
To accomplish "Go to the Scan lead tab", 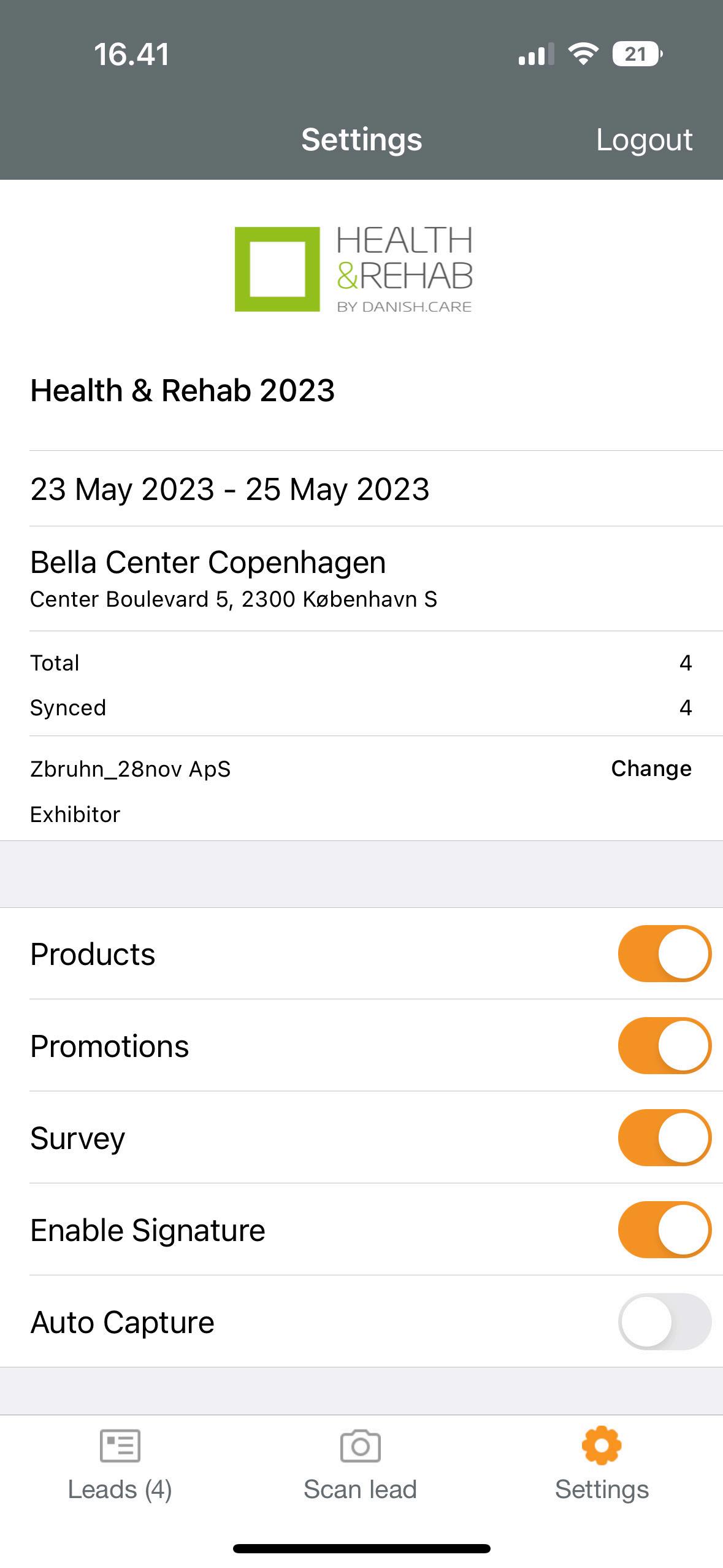I will 361,1466.
